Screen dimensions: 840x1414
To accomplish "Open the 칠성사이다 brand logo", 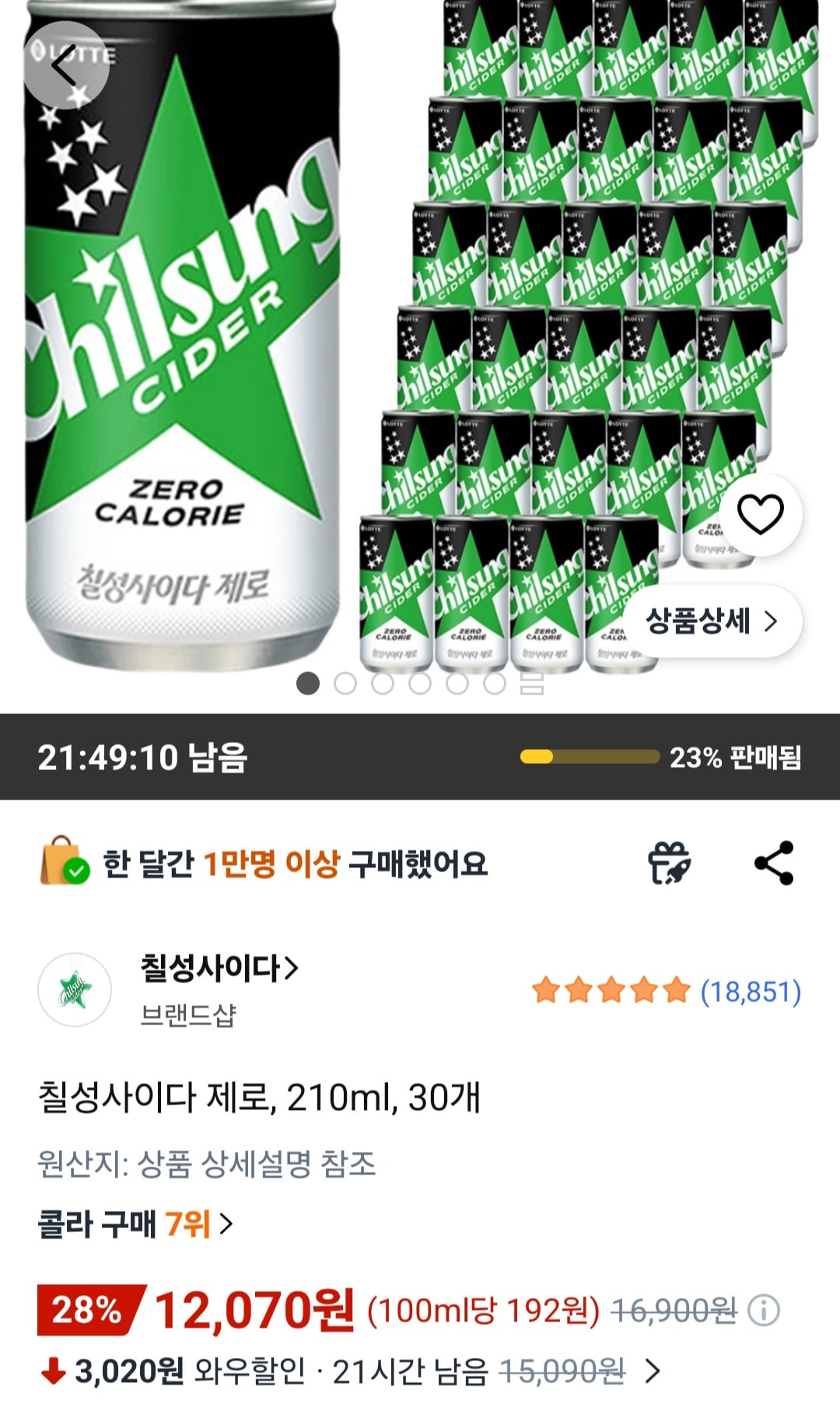I will [75, 989].
